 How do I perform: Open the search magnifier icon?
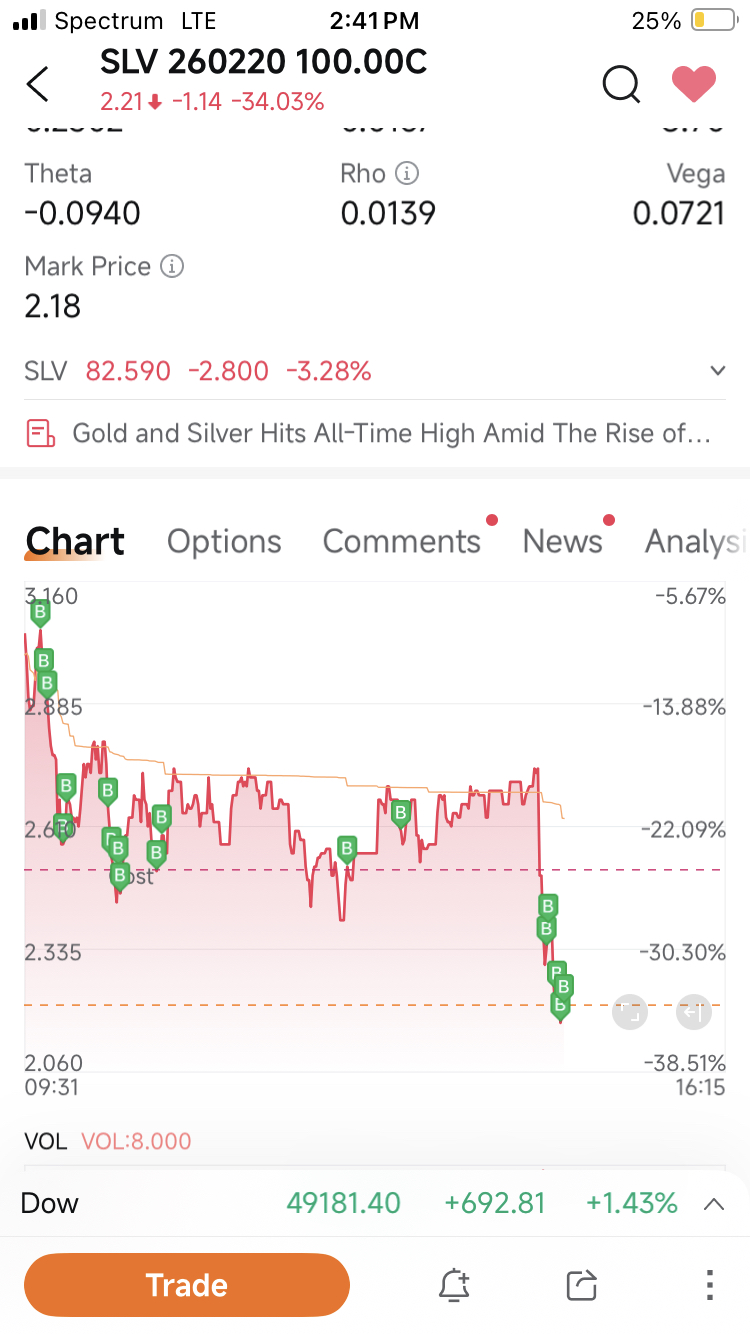coord(620,85)
